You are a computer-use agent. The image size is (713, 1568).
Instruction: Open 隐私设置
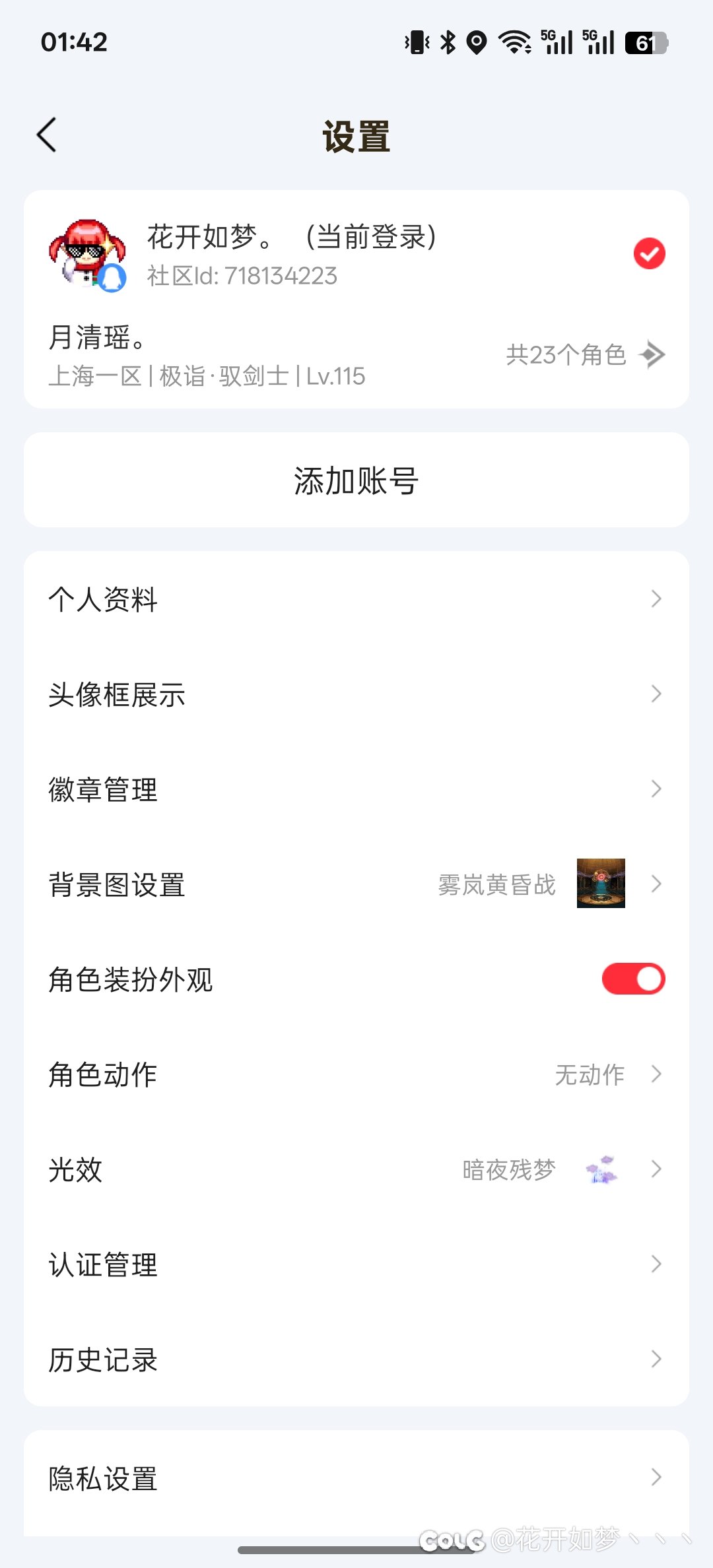point(356,1478)
